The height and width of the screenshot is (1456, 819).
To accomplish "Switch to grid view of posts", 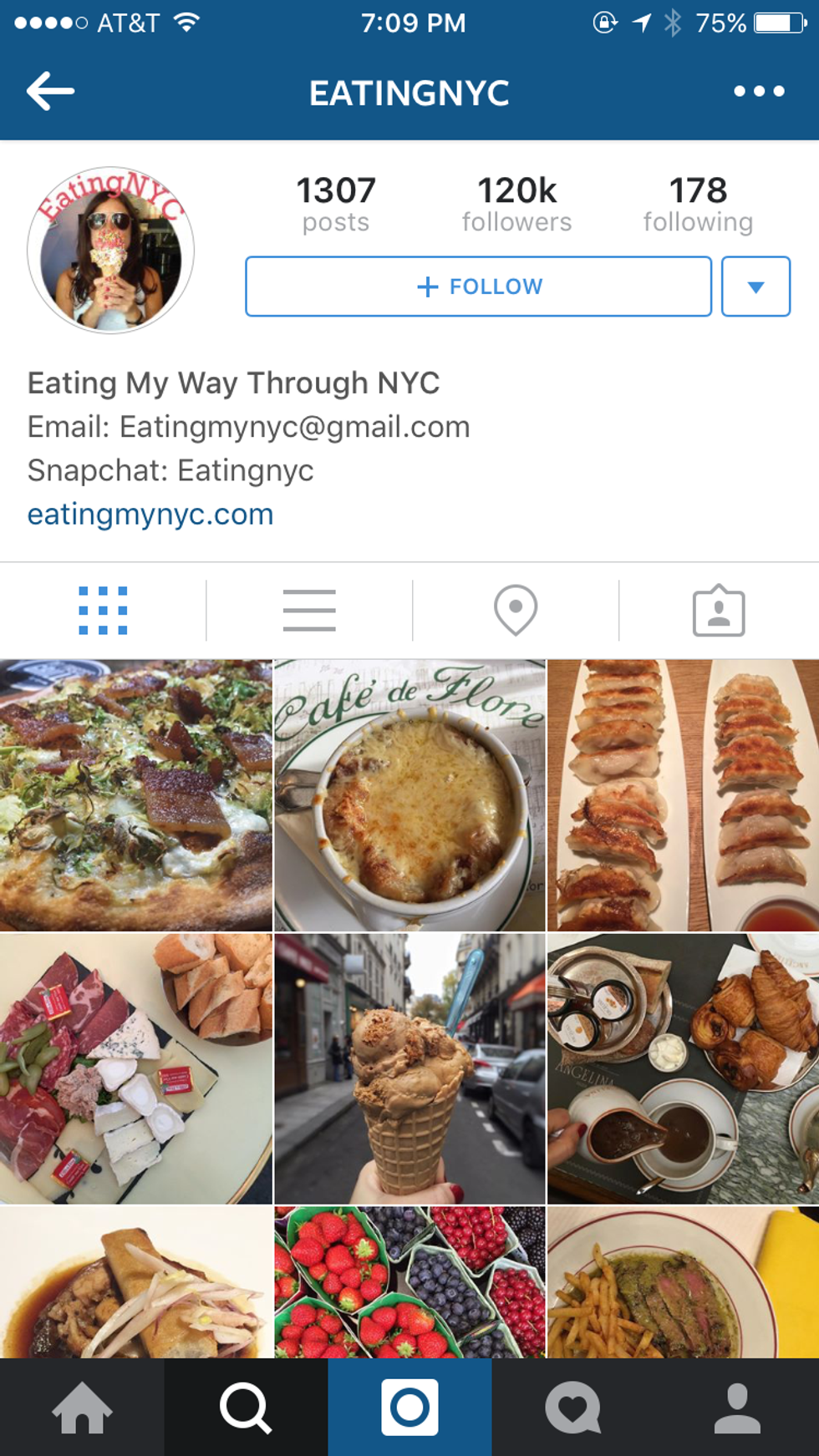I will (x=103, y=611).
